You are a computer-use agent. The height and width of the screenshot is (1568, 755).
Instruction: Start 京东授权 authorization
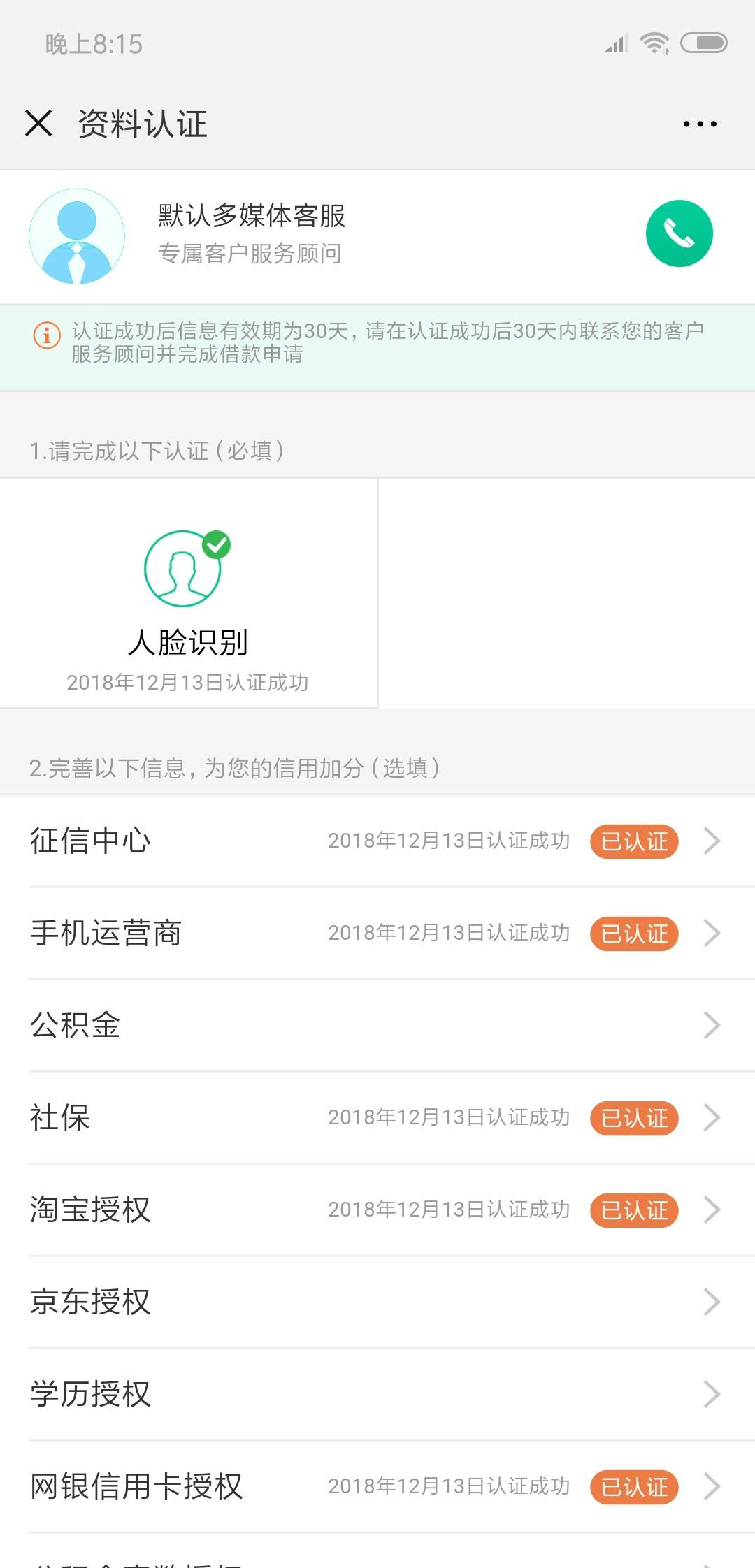pos(377,1302)
